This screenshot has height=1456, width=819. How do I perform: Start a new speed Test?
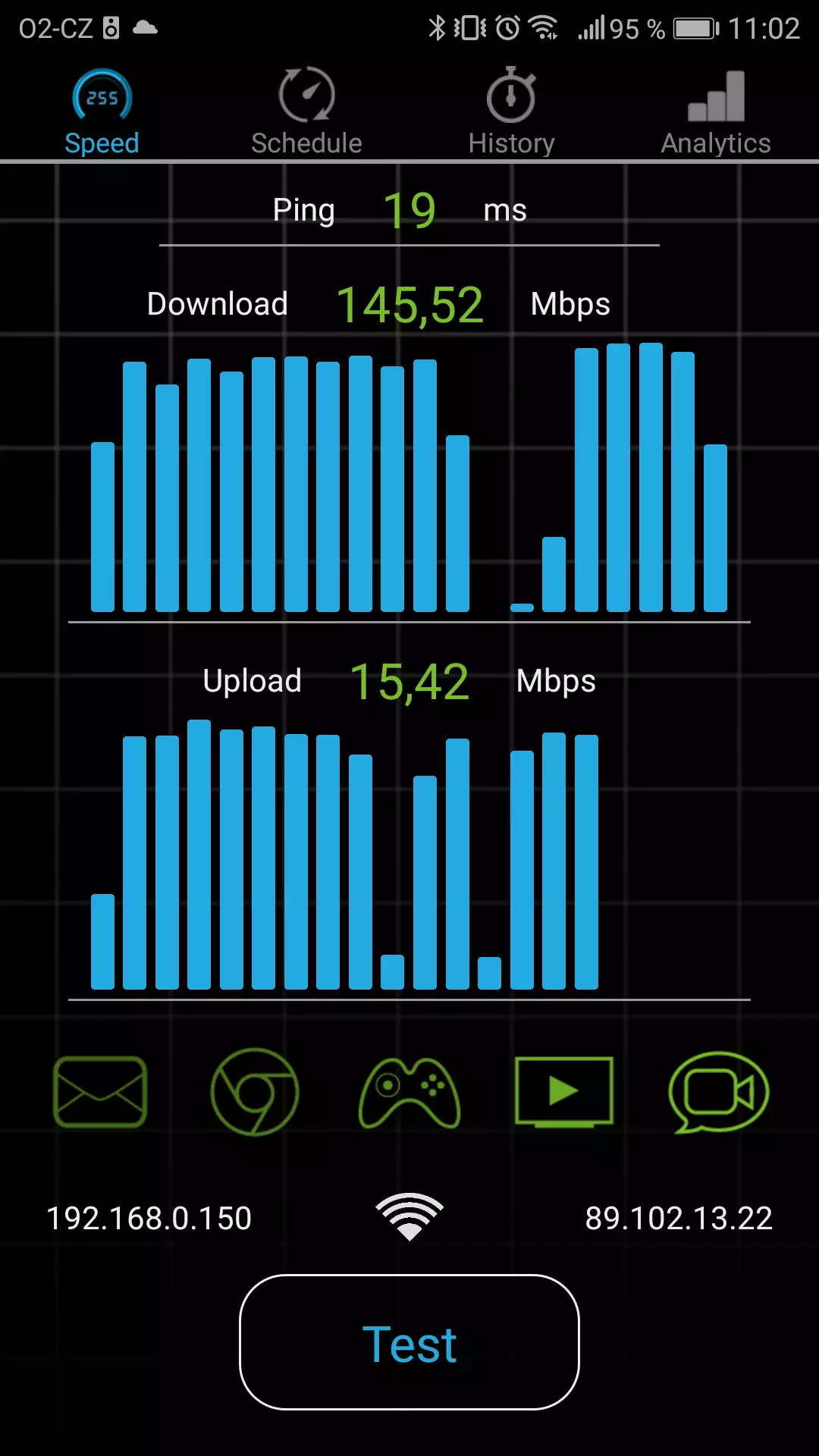coord(409,1342)
